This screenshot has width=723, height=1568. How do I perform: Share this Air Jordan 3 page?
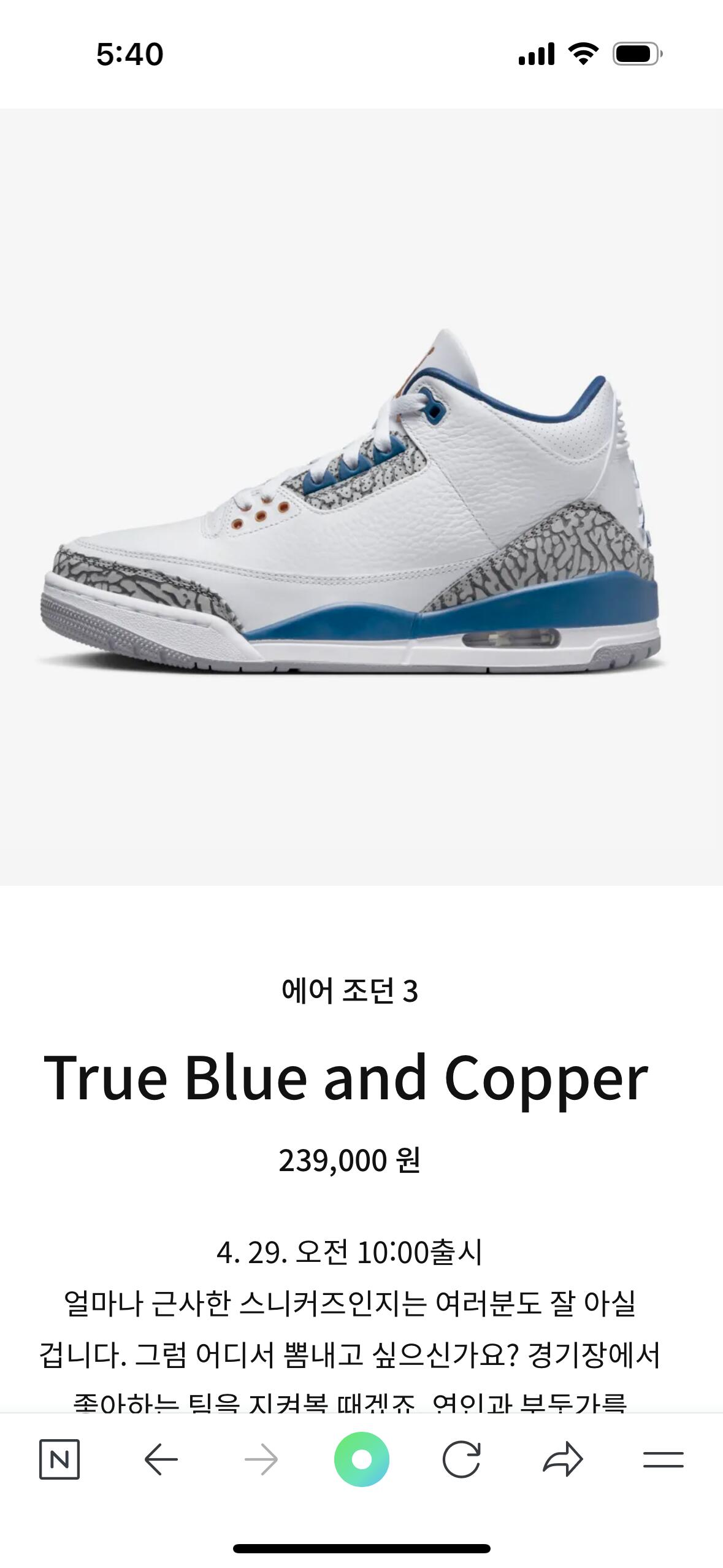pyautogui.click(x=562, y=1459)
